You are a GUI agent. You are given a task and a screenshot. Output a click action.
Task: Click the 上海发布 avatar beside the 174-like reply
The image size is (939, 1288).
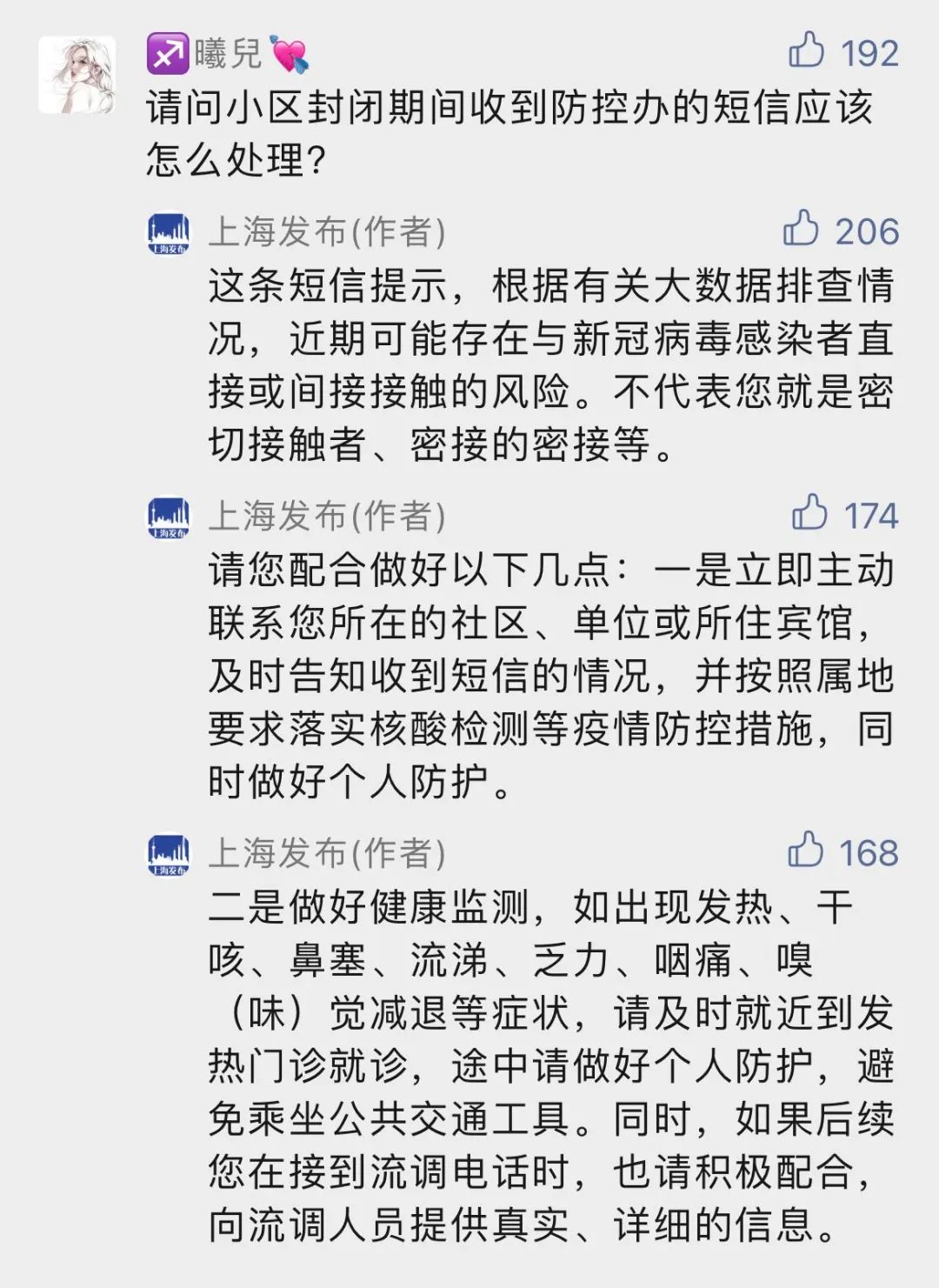170,515
